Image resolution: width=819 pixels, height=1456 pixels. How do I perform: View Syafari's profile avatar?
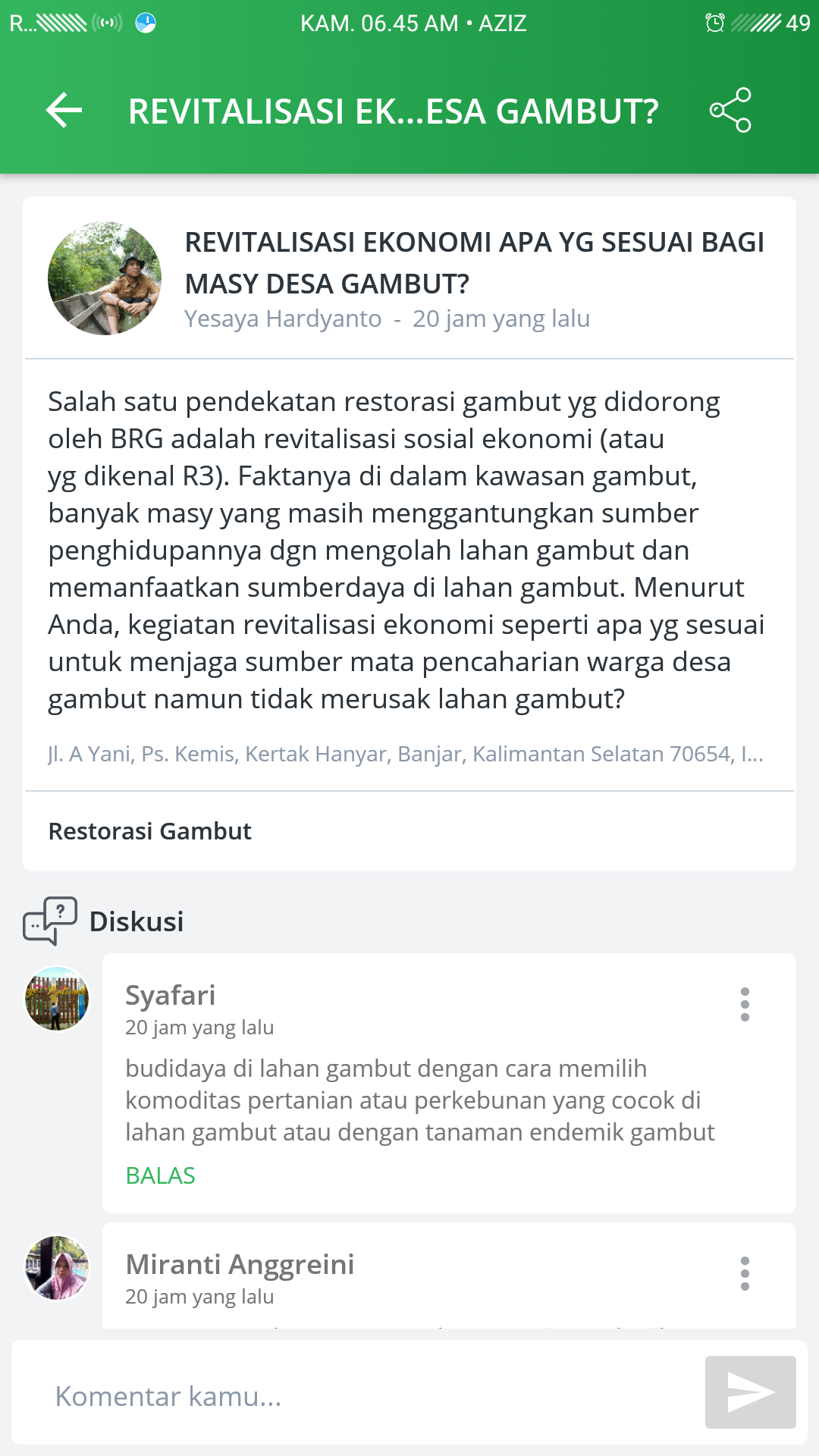point(57,998)
